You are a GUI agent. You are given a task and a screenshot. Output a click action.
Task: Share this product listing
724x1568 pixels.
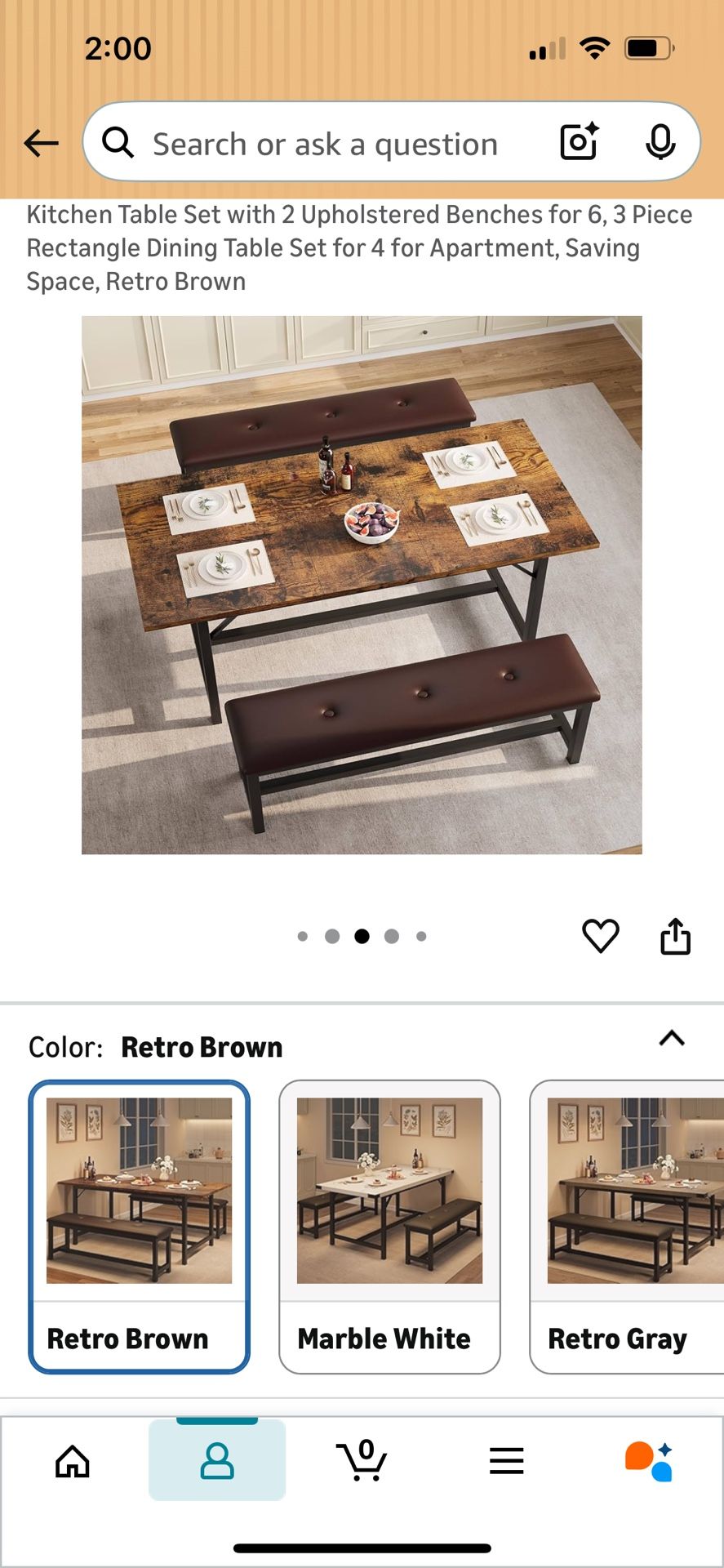(x=675, y=936)
